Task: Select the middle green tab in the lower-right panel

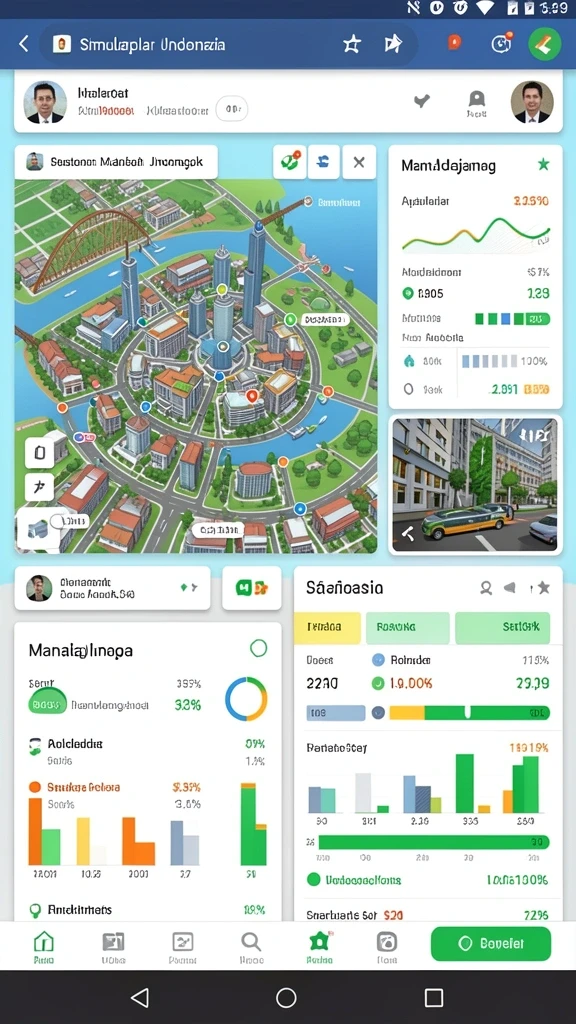Action: coord(408,628)
